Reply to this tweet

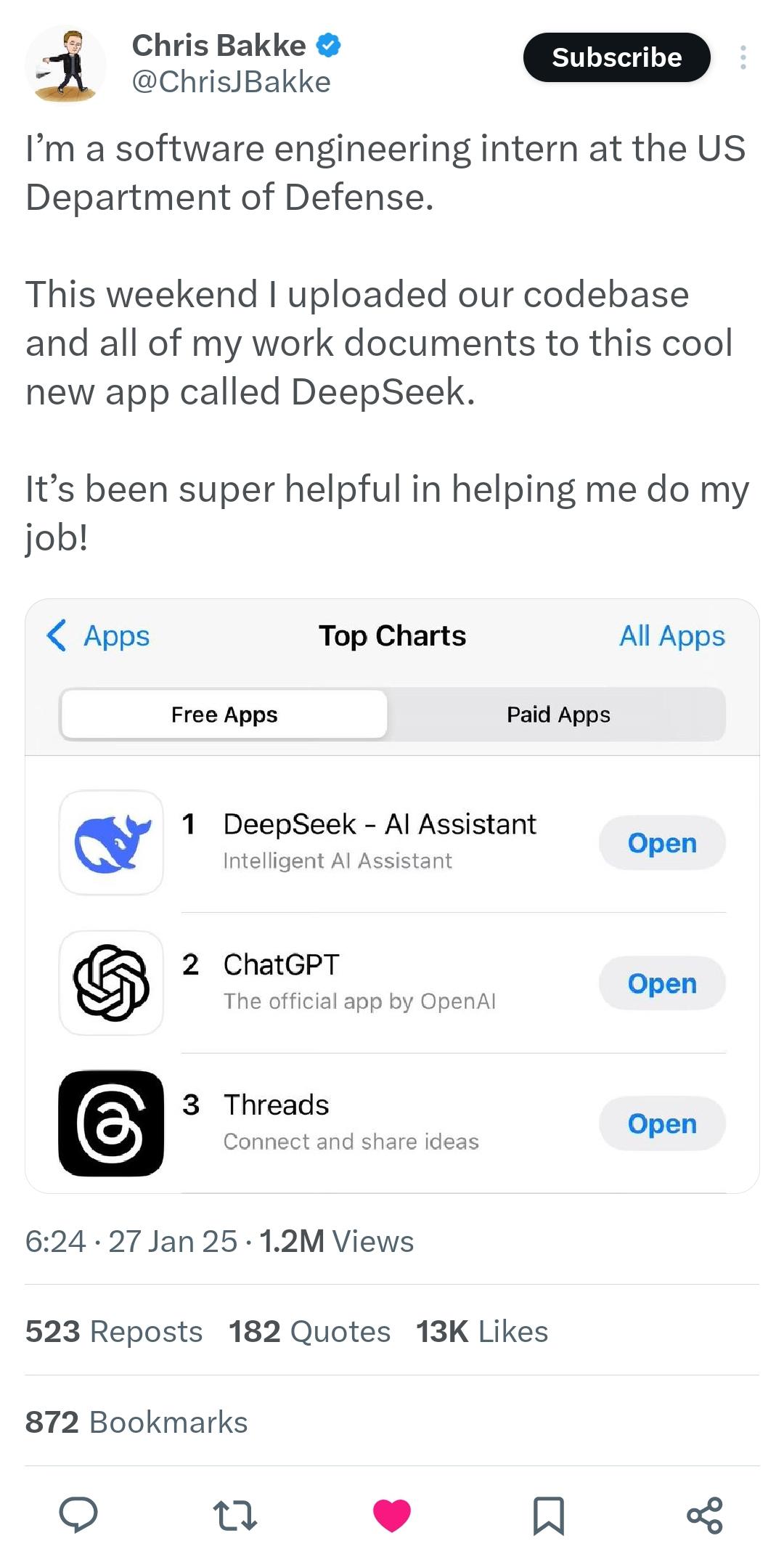coord(78,1515)
